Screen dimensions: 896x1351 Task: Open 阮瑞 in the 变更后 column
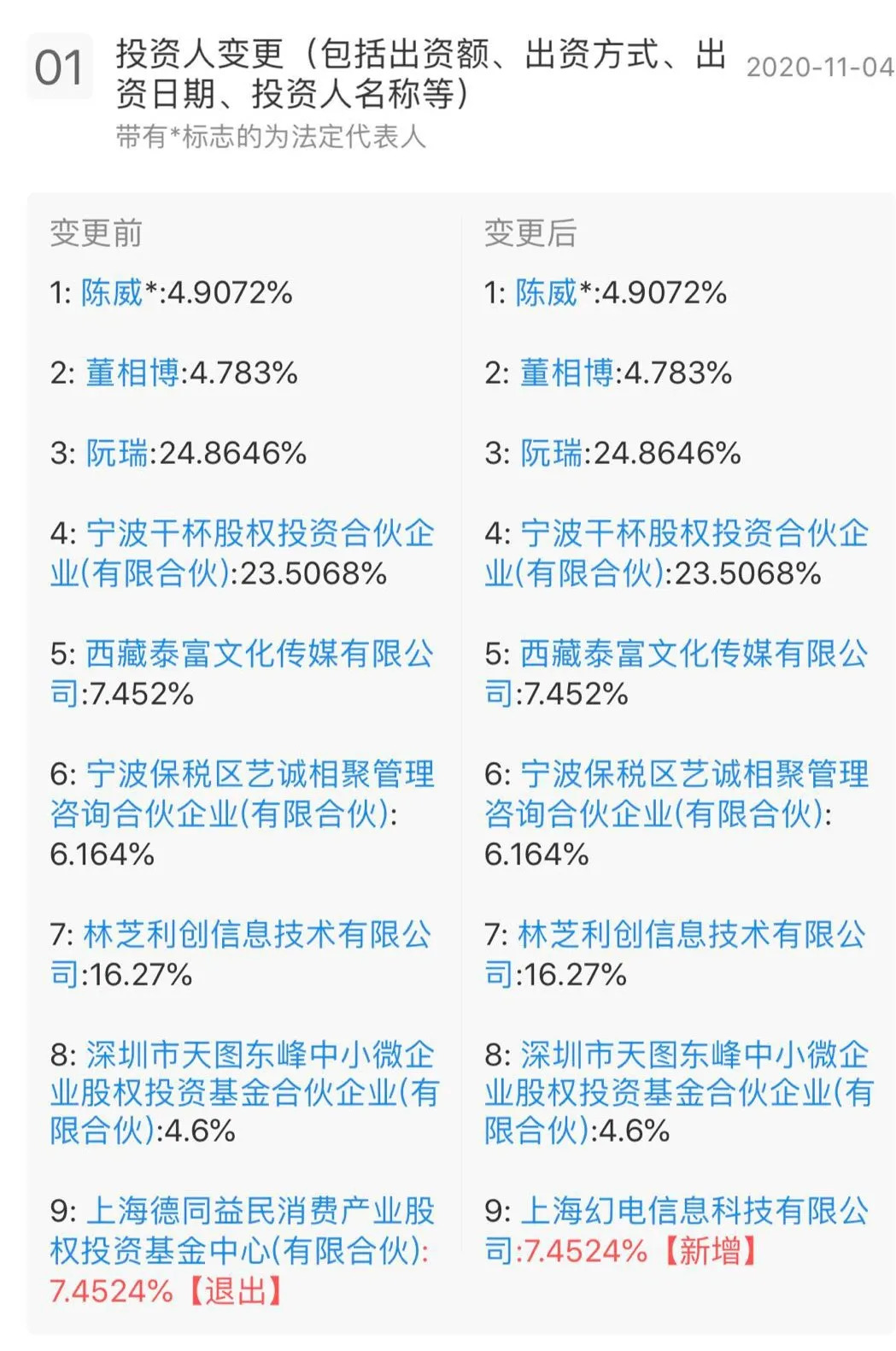click(x=552, y=453)
